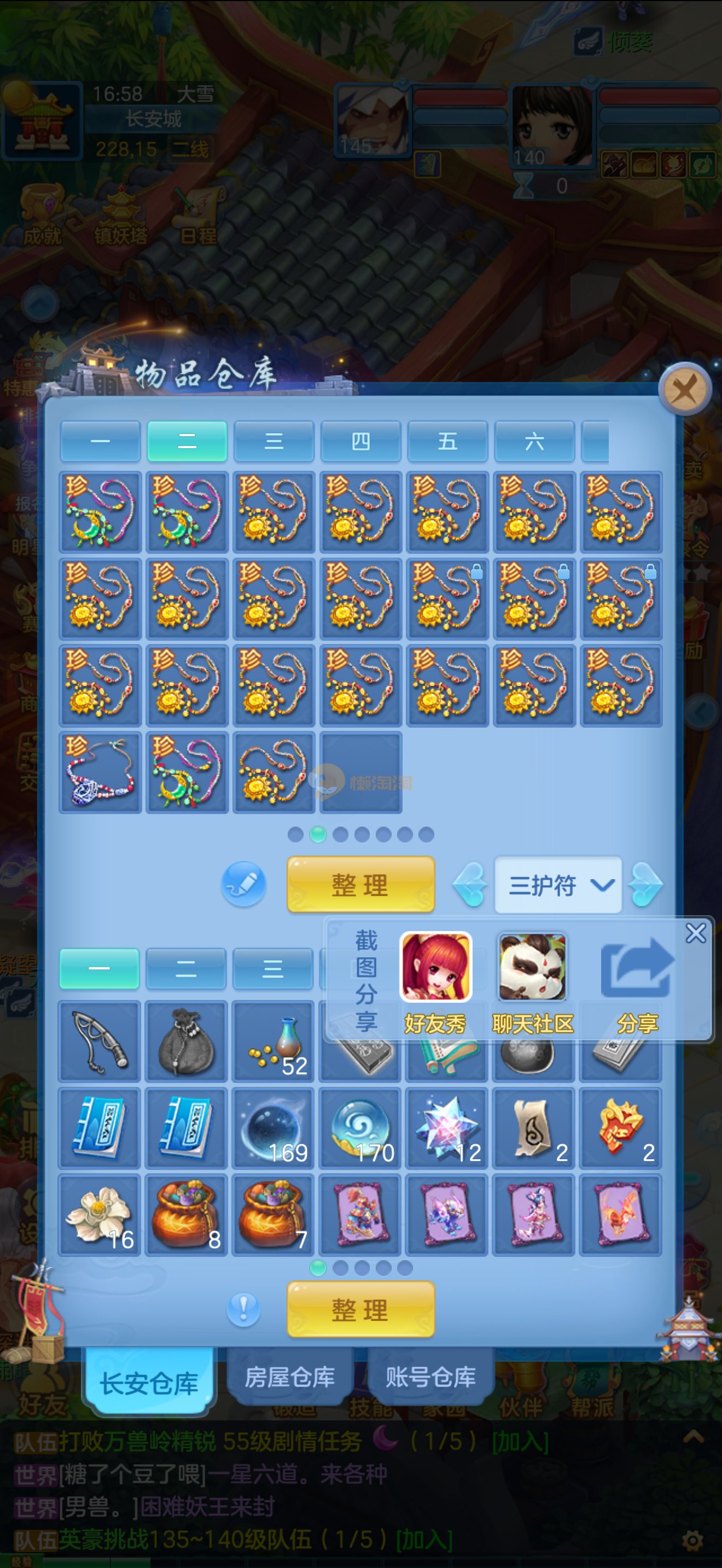
Task: Switch to the 房屋仓库 tab
Action: coord(290,1378)
